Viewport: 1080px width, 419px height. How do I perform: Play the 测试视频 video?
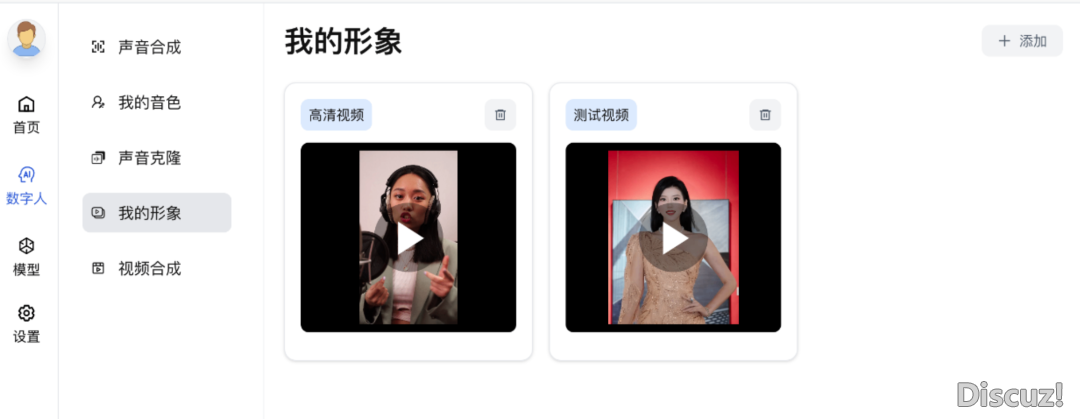pos(673,239)
